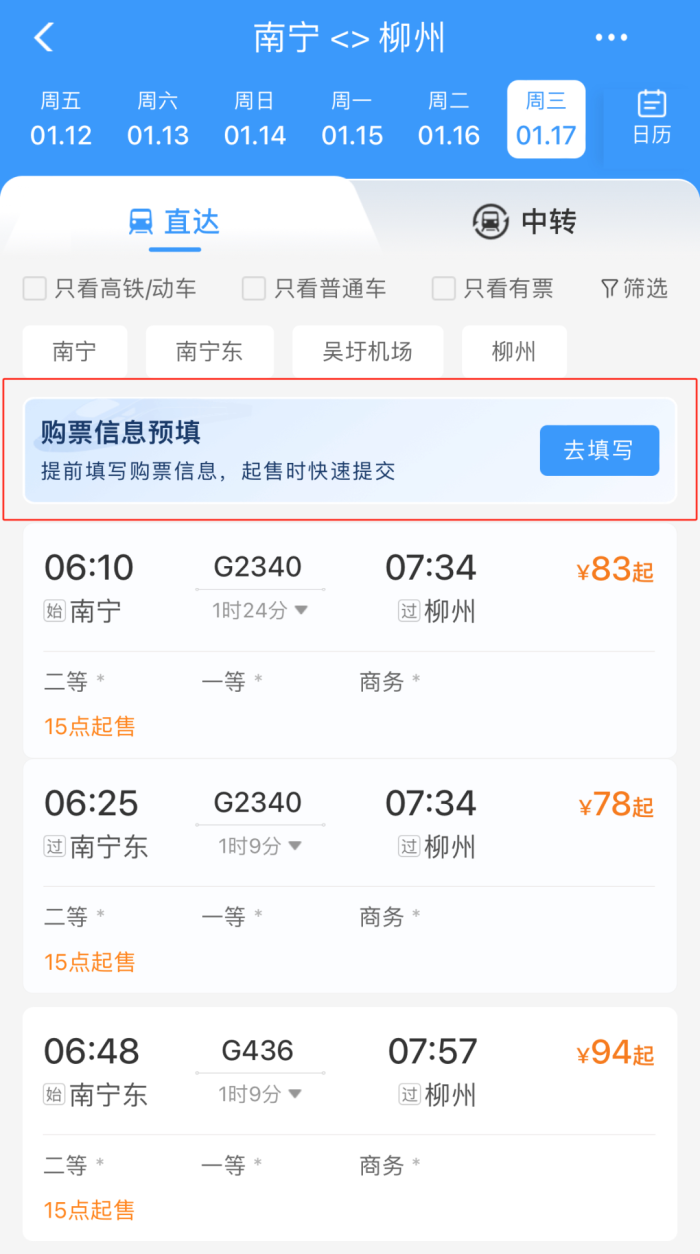Filter by 南宁东 station chip

click(209, 352)
